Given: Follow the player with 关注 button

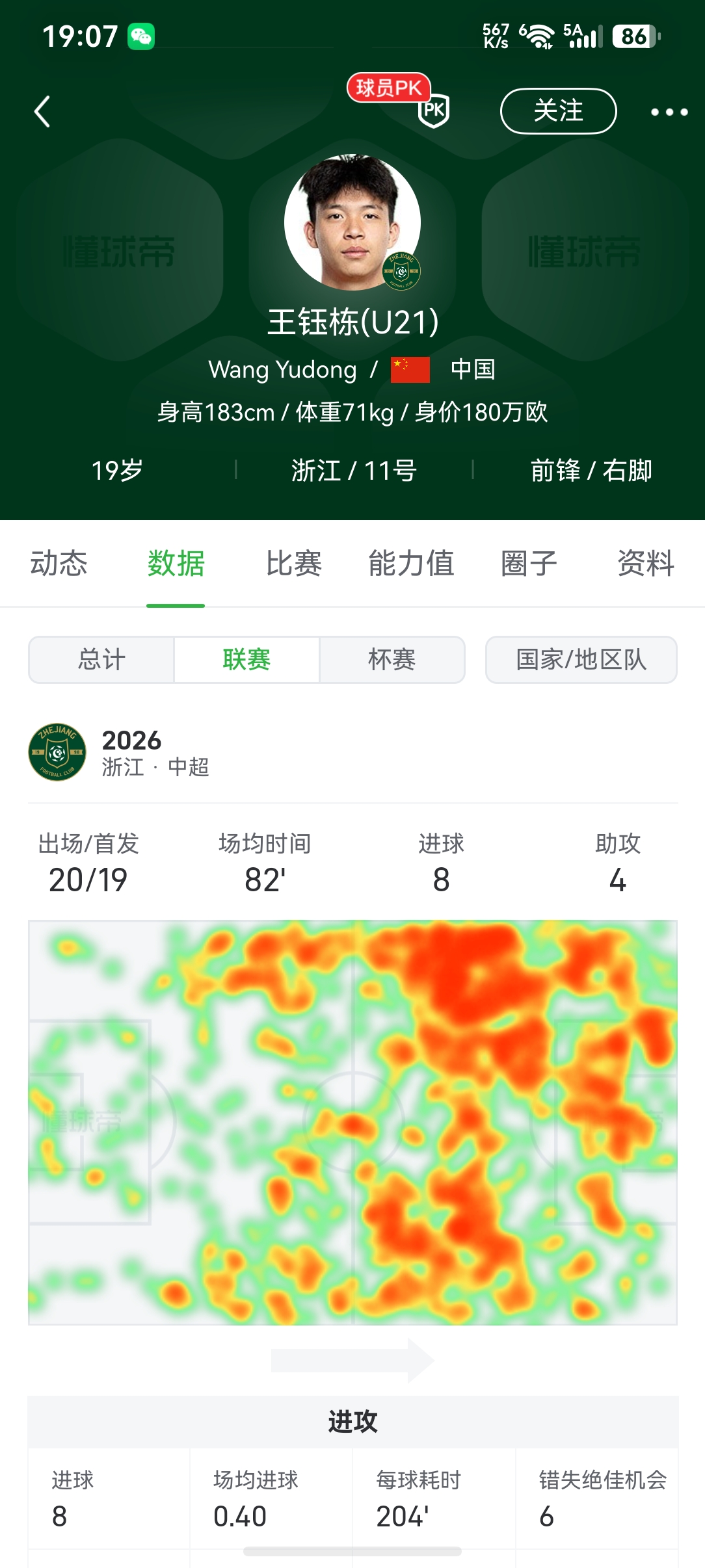Looking at the screenshot, I should click(558, 111).
